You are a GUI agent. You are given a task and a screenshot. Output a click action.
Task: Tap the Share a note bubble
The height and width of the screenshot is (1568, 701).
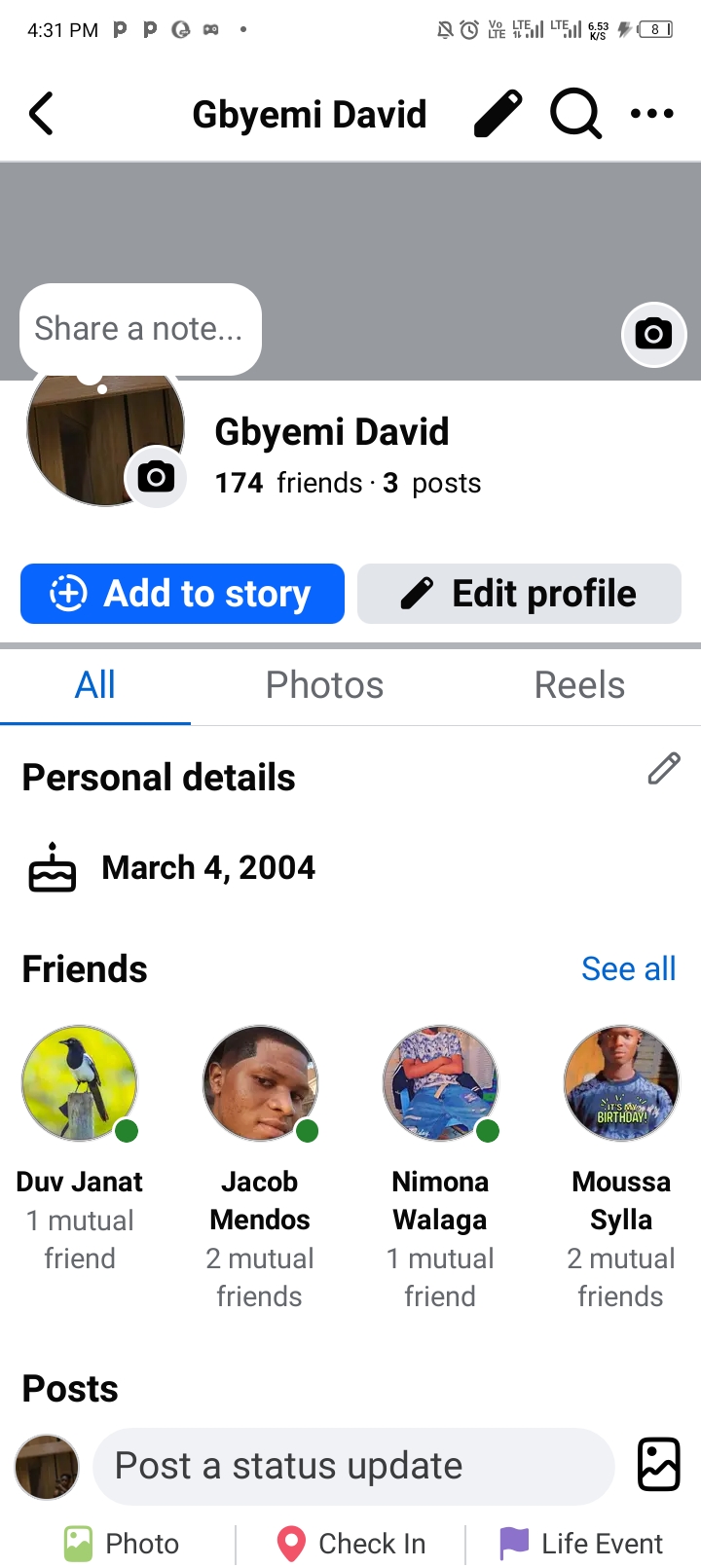[x=140, y=329]
